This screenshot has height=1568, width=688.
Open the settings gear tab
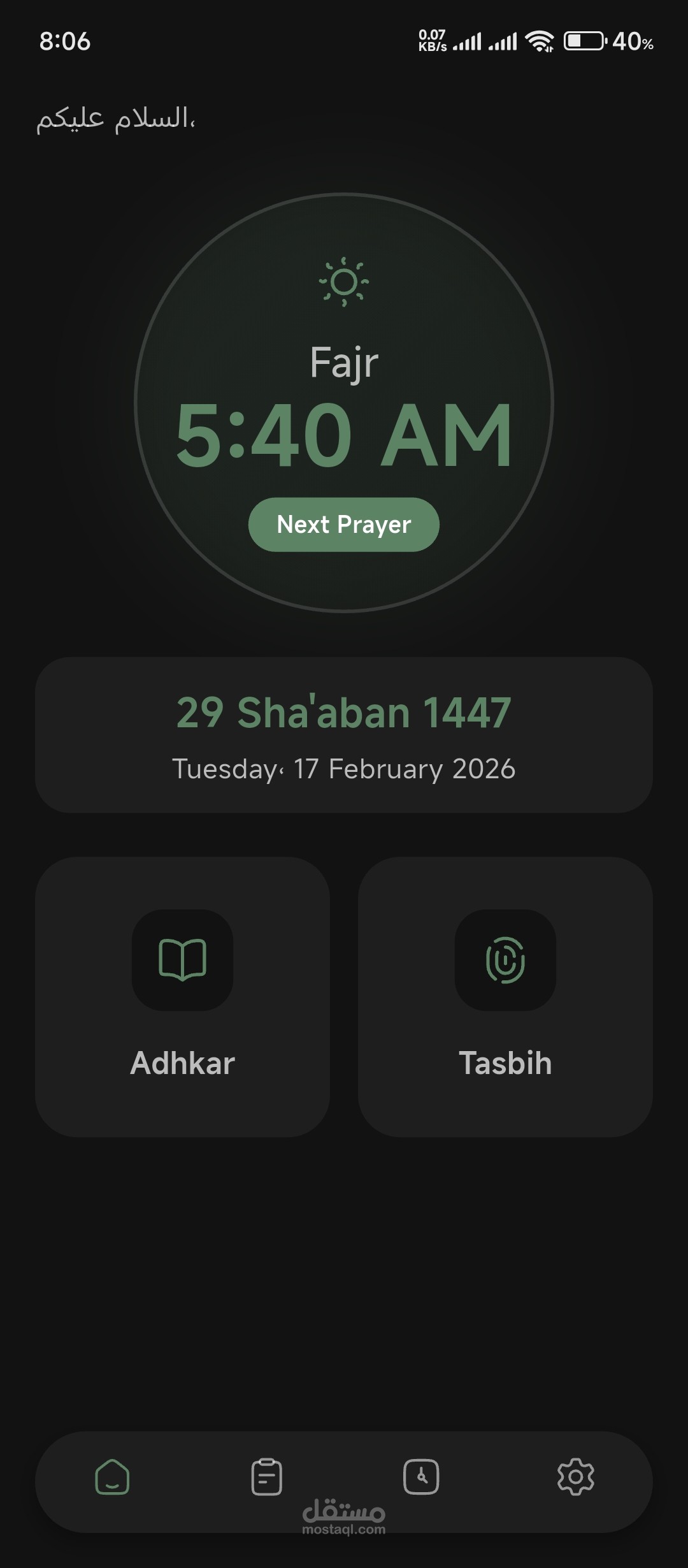576,1477
